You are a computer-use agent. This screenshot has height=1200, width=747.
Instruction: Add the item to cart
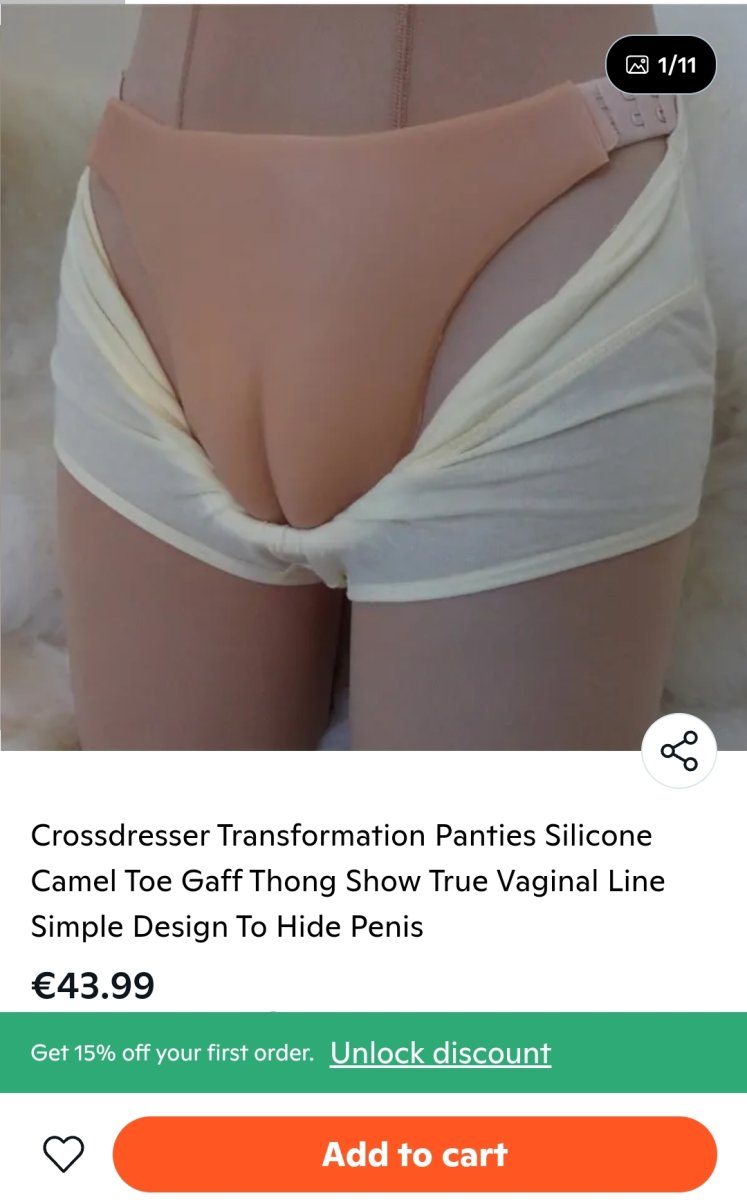click(415, 1154)
